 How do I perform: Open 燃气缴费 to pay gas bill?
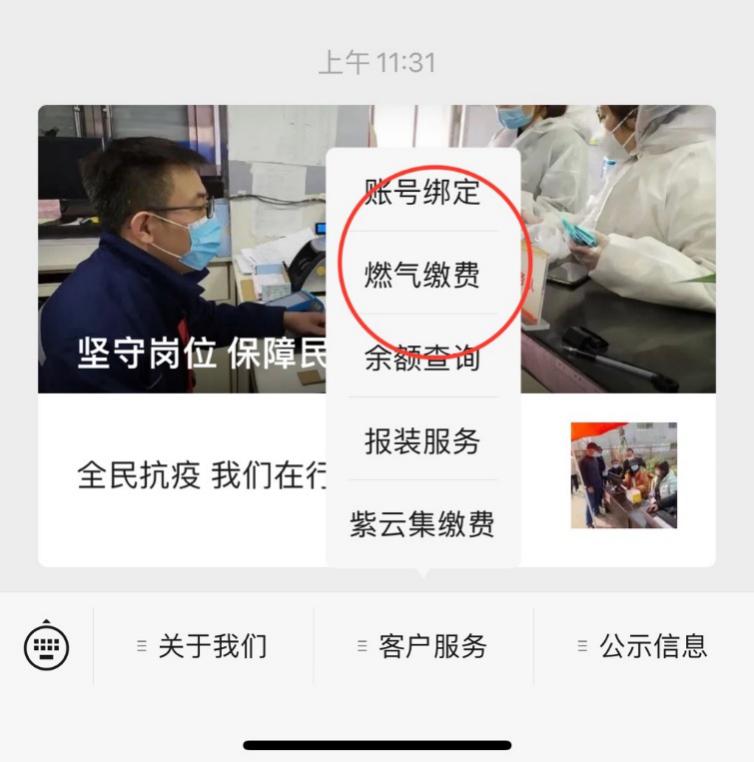422,274
